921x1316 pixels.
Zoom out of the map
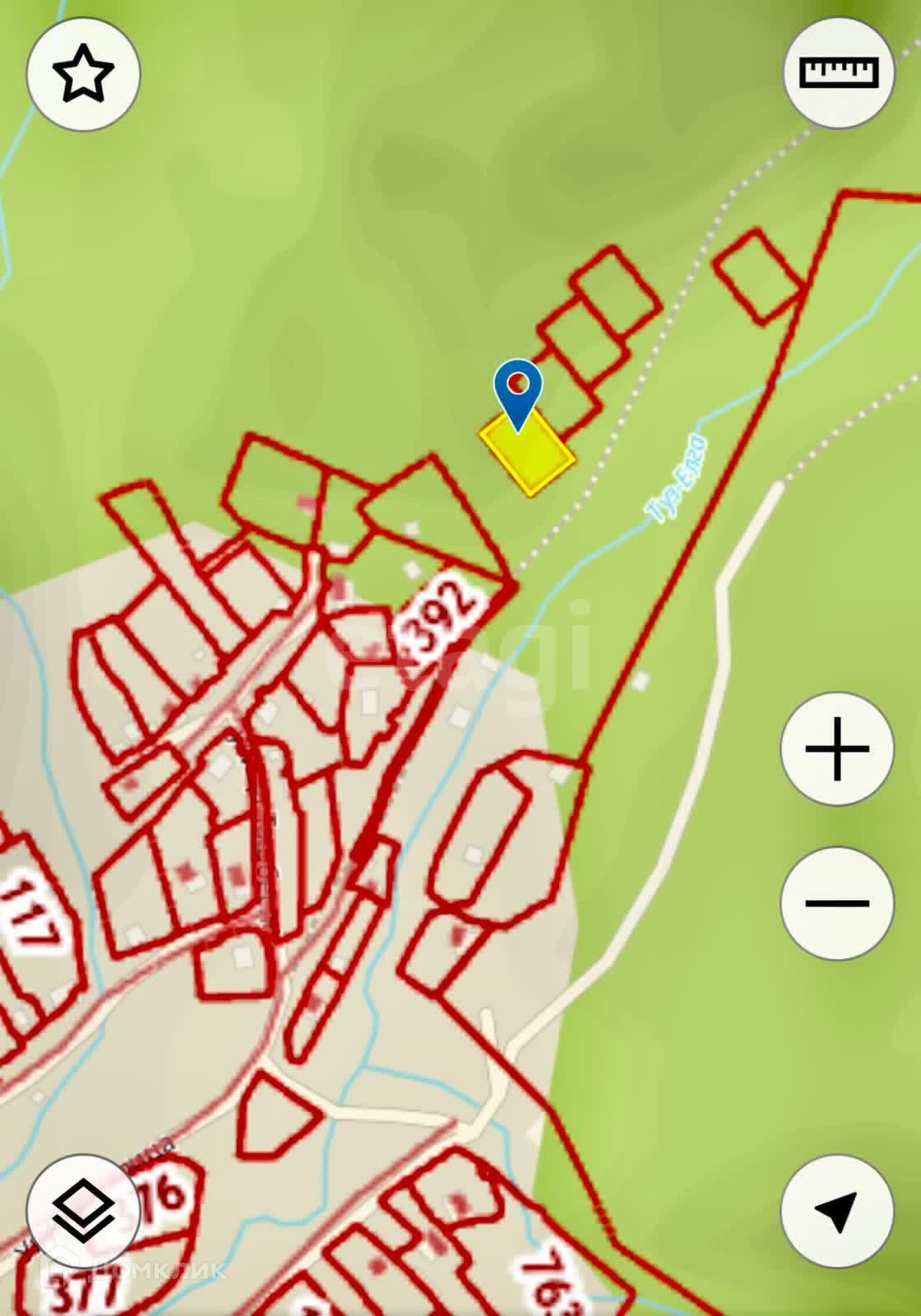[x=837, y=903]
